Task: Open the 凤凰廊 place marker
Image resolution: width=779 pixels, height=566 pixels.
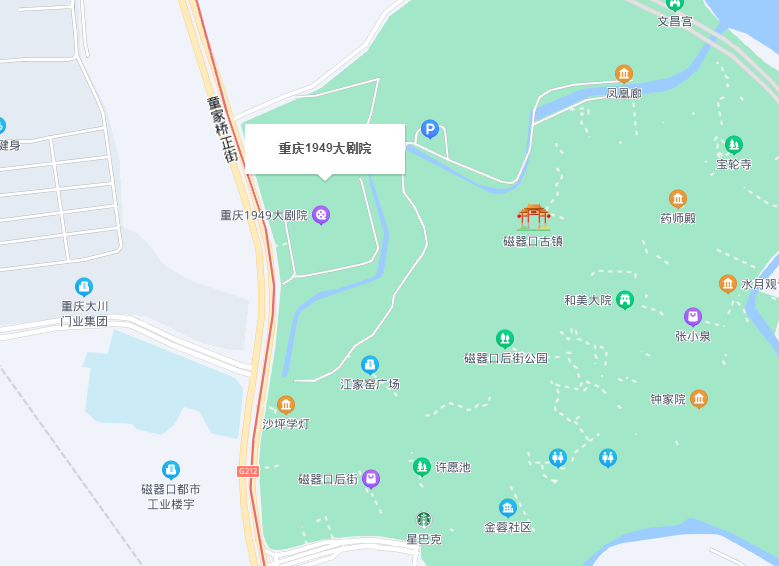Action: point(624,74)
